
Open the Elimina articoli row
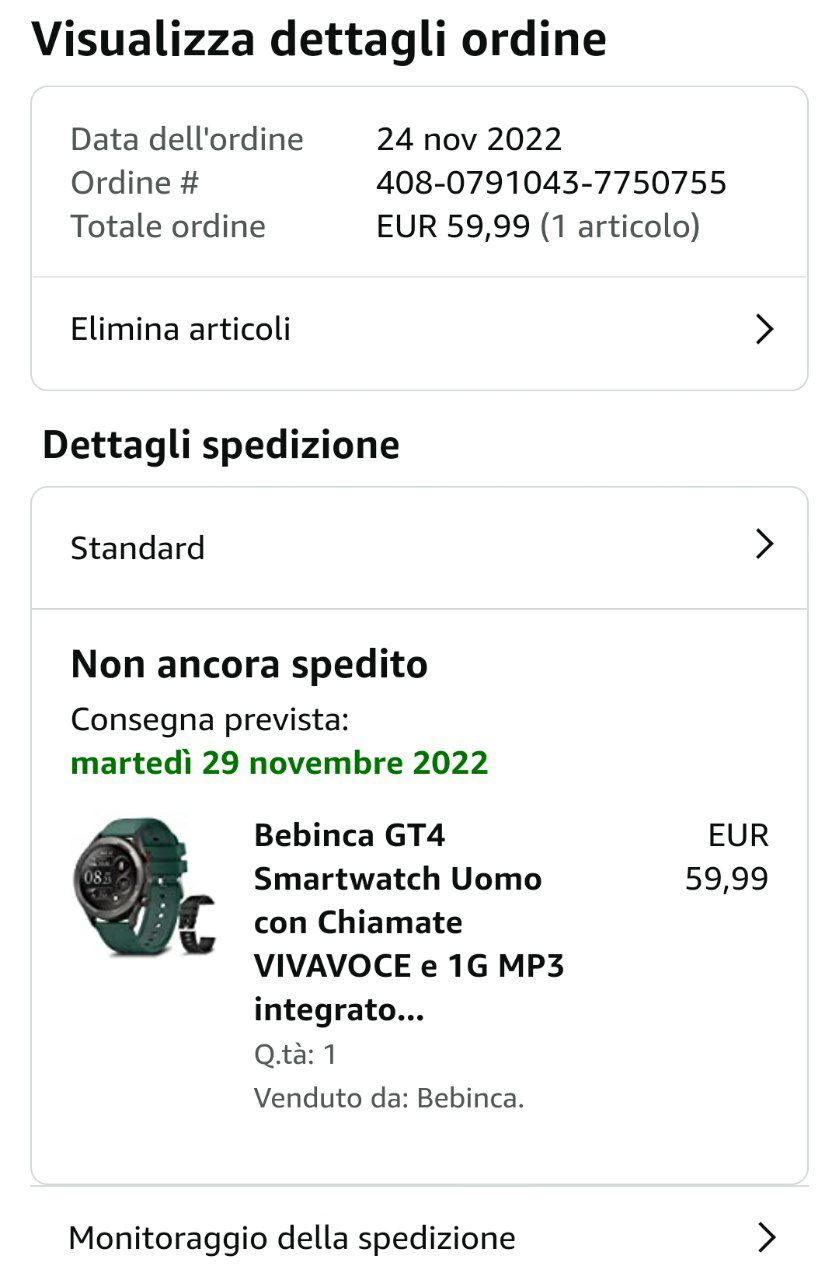point(419,329)
